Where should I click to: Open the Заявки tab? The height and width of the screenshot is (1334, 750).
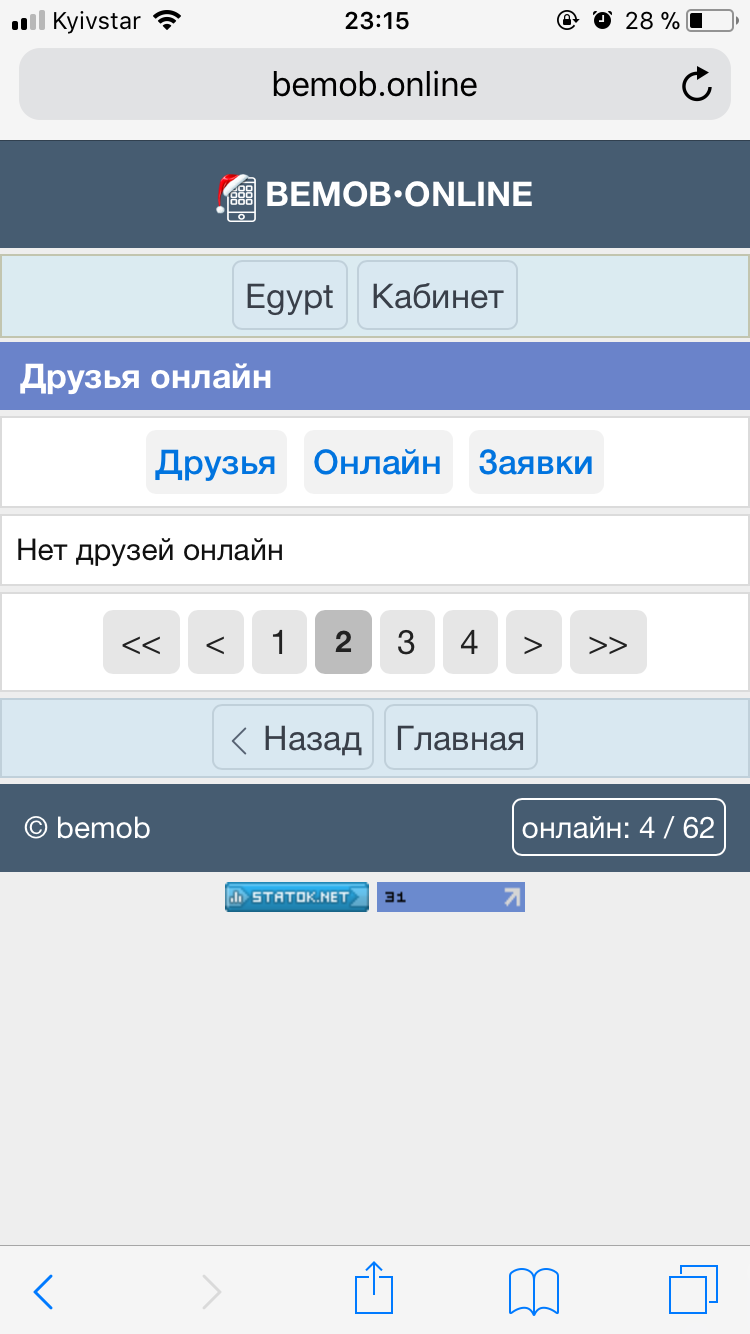(536, 462)
